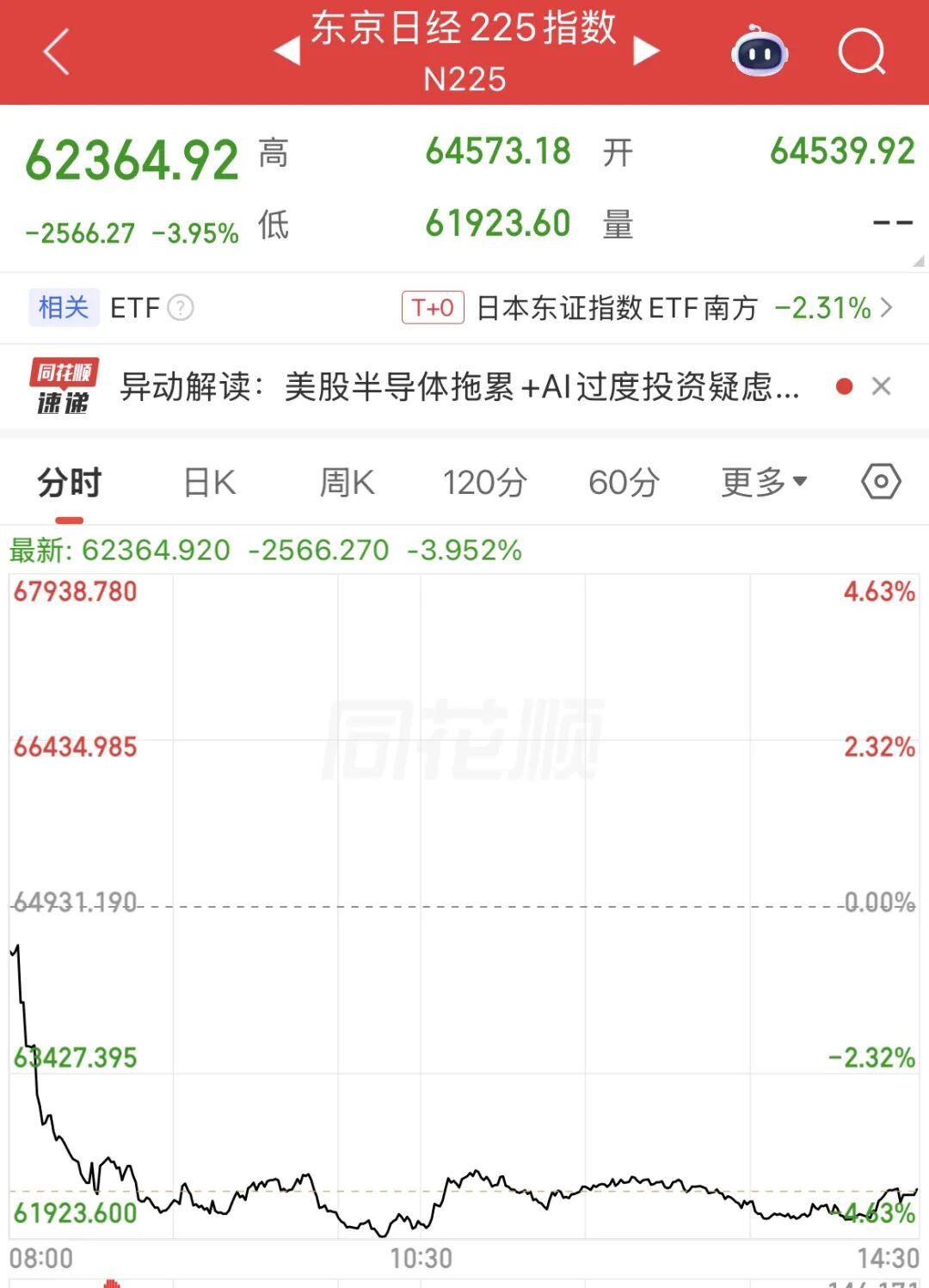Dismiss the 异动解读 news banner
The height and width of the screenshot is (1288, 929).
pyautogui.click(x=881, y=386)
